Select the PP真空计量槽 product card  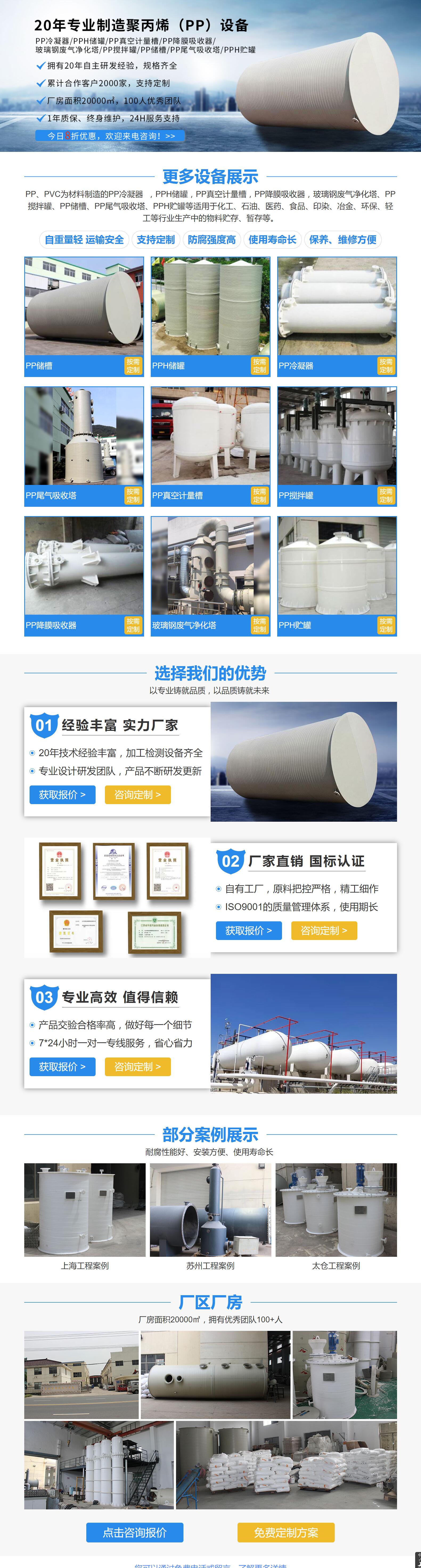(210, 446)
